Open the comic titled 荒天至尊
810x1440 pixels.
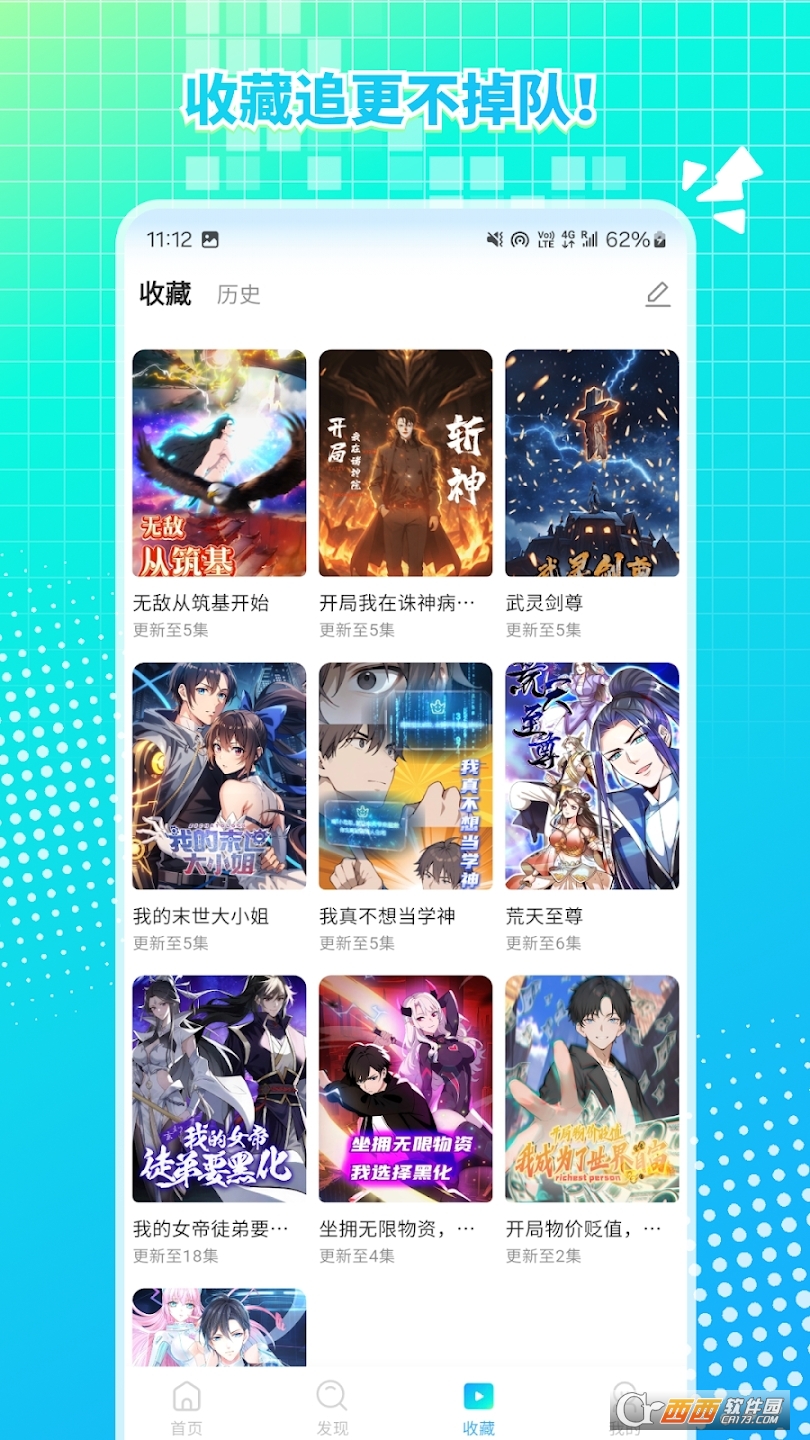coord(592,776)
